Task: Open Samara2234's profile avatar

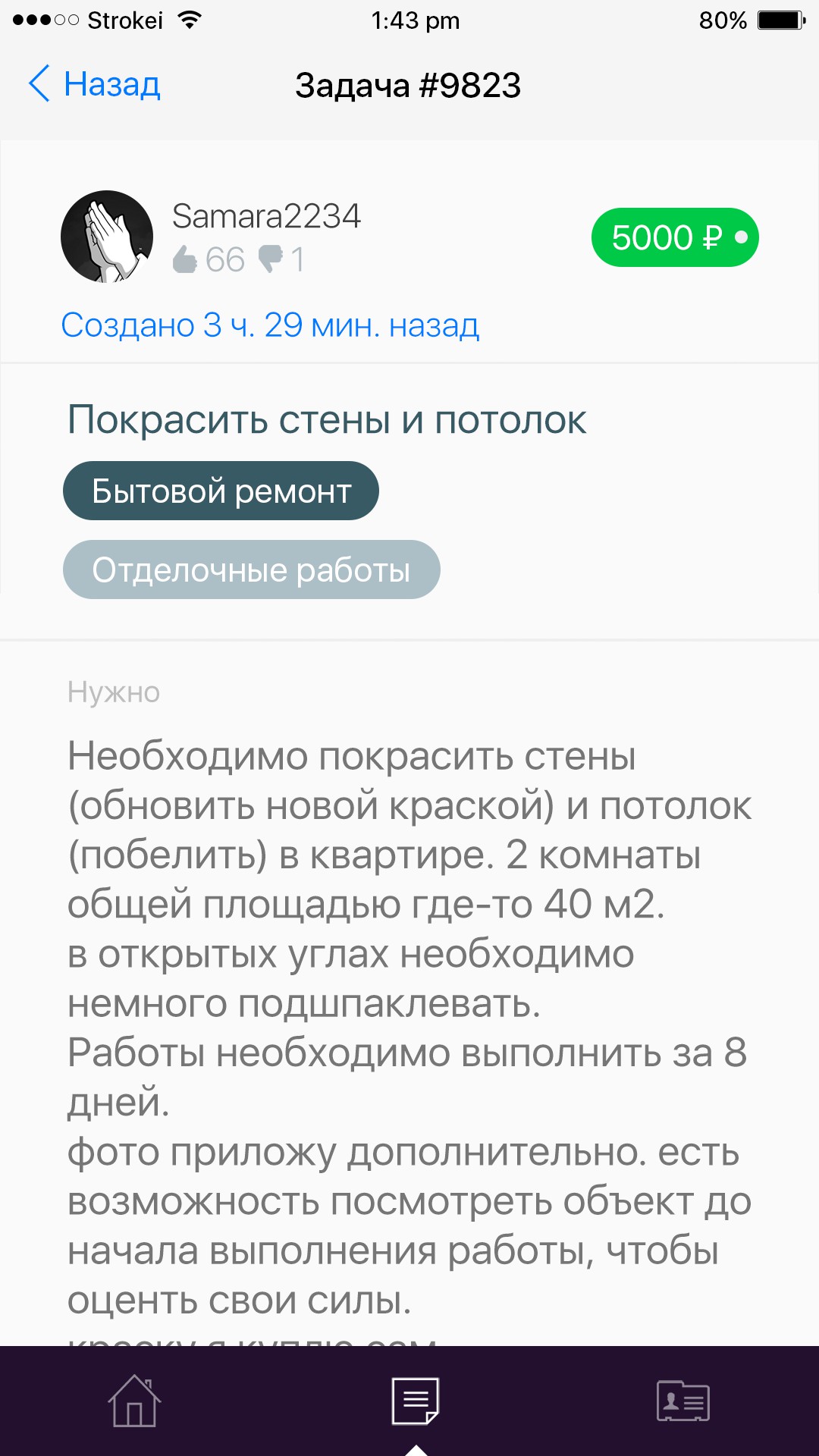Action: click(x=107, y=237)
